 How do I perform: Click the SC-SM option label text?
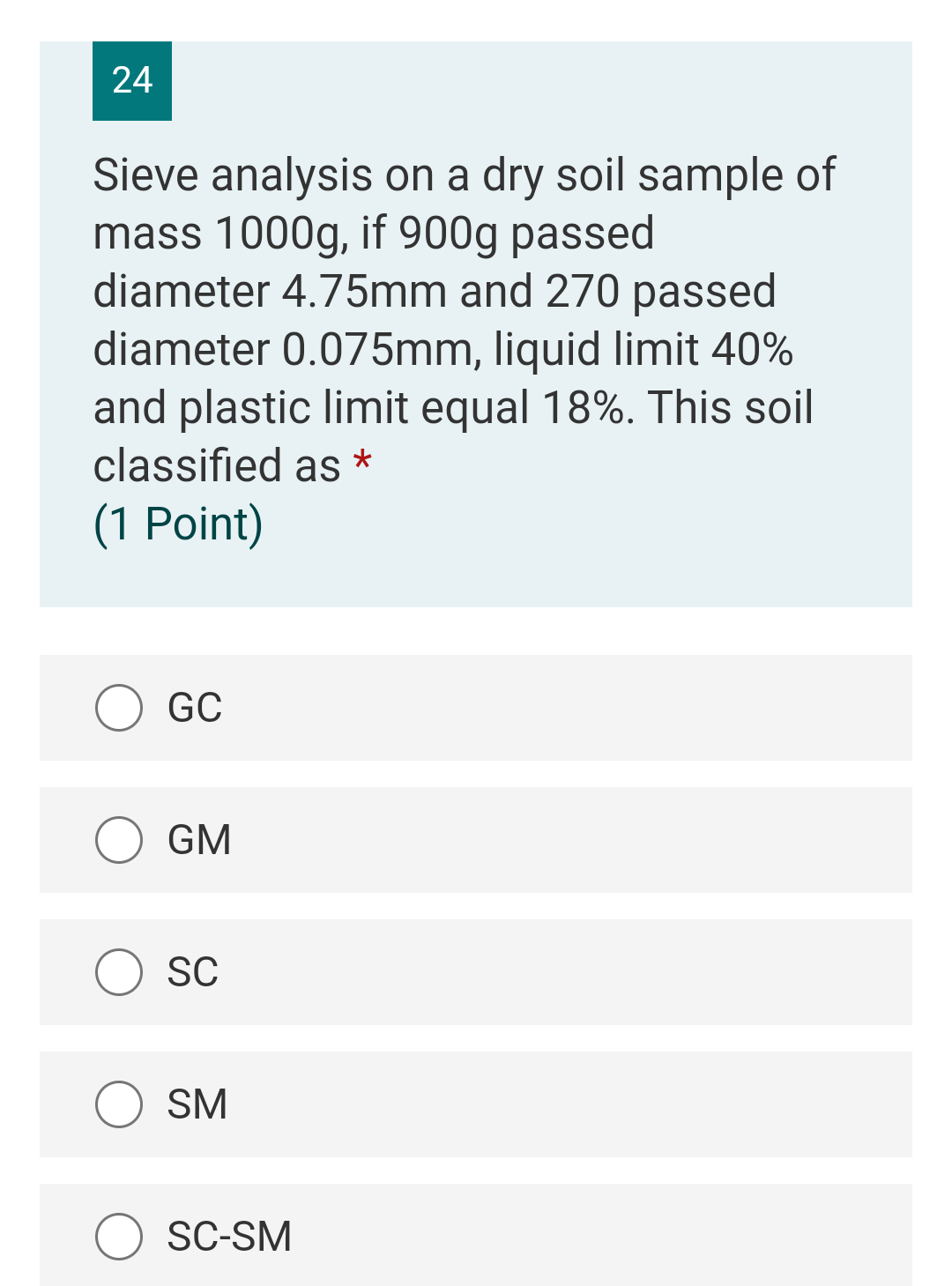pos(230,1236)
